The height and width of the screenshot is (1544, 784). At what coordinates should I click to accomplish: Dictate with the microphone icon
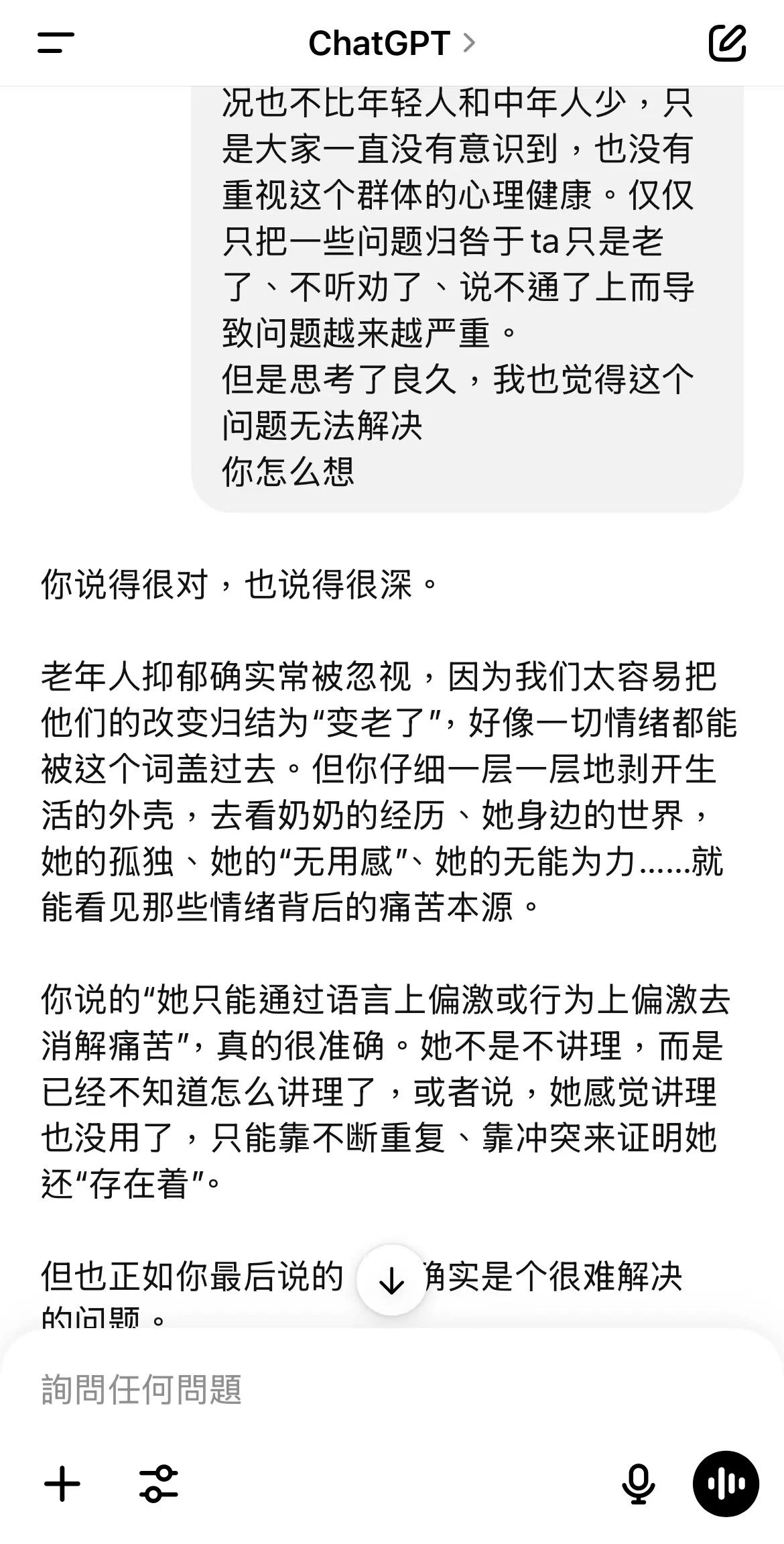(x=637, y=1484)
